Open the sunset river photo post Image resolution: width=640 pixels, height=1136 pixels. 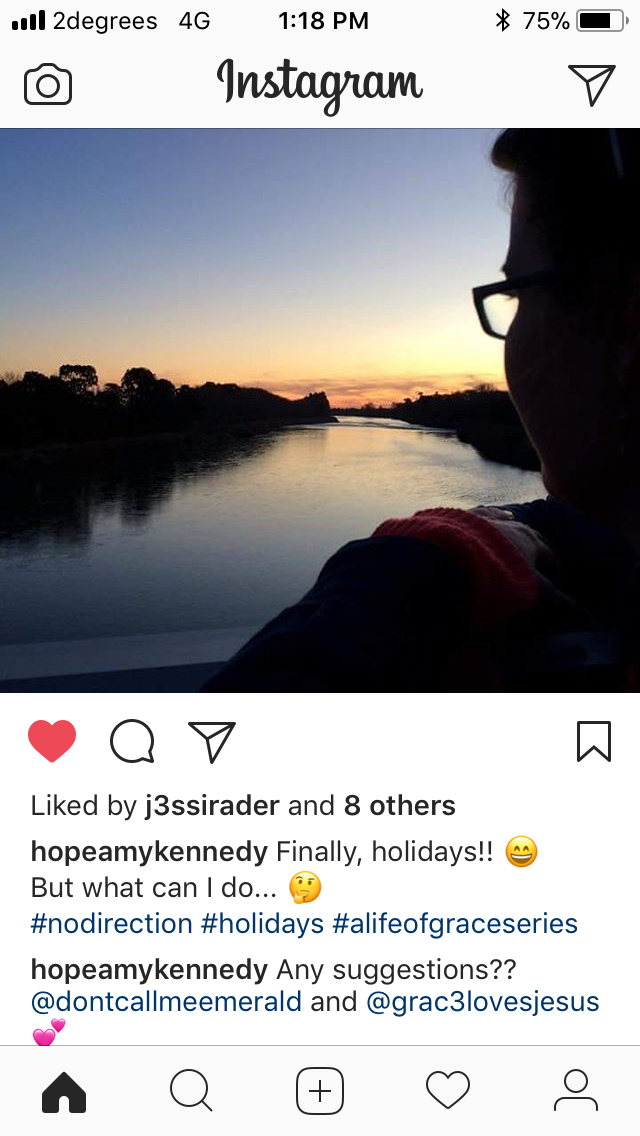[320, 410]
